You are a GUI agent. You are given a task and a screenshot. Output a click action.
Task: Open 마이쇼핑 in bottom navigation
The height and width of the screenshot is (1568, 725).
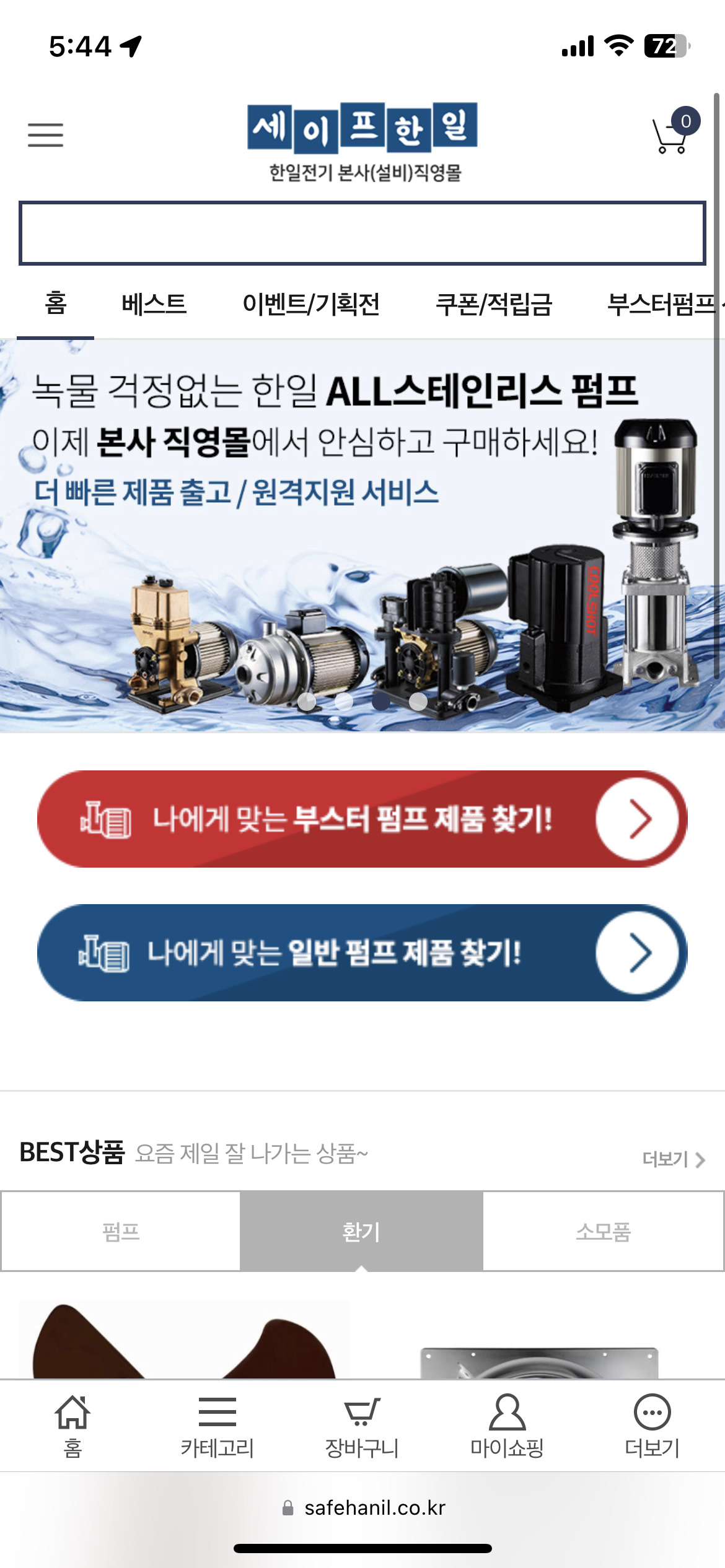tap(507, 1426)
